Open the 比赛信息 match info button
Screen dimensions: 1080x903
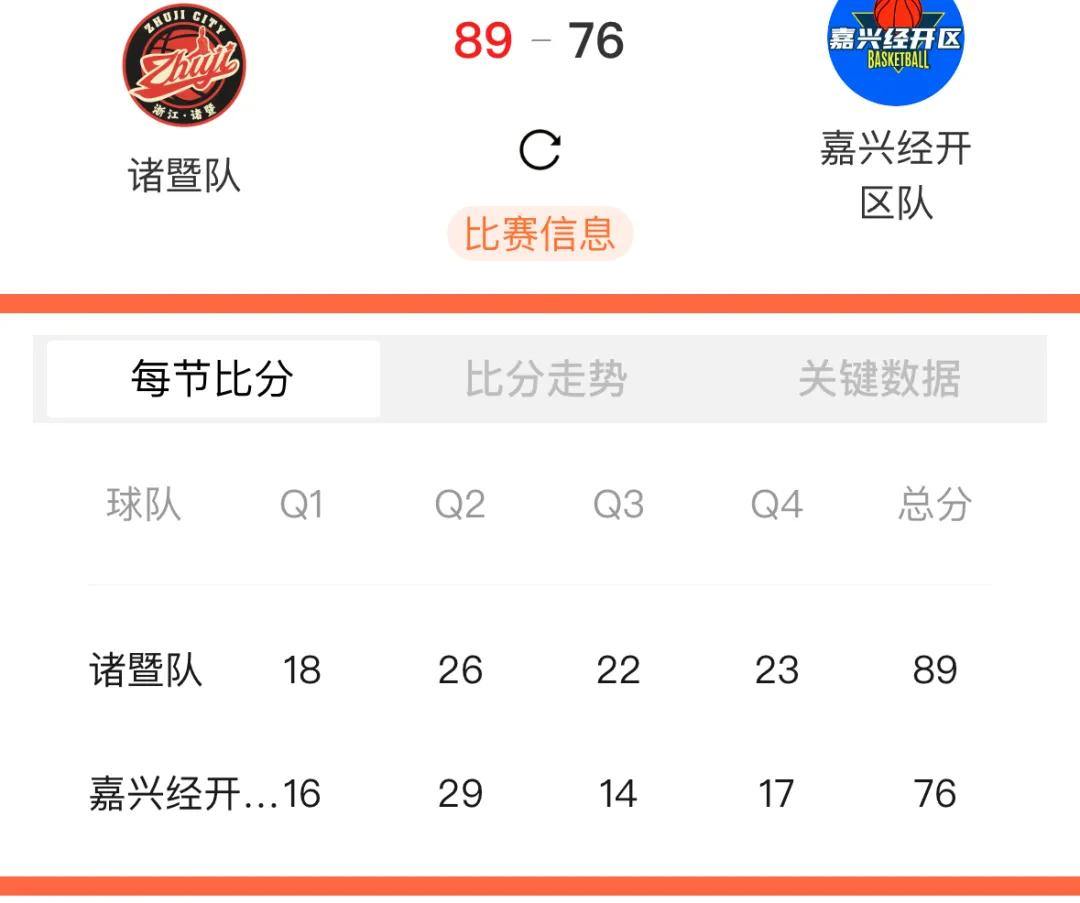pyautogui.click(x=540, y=234)
